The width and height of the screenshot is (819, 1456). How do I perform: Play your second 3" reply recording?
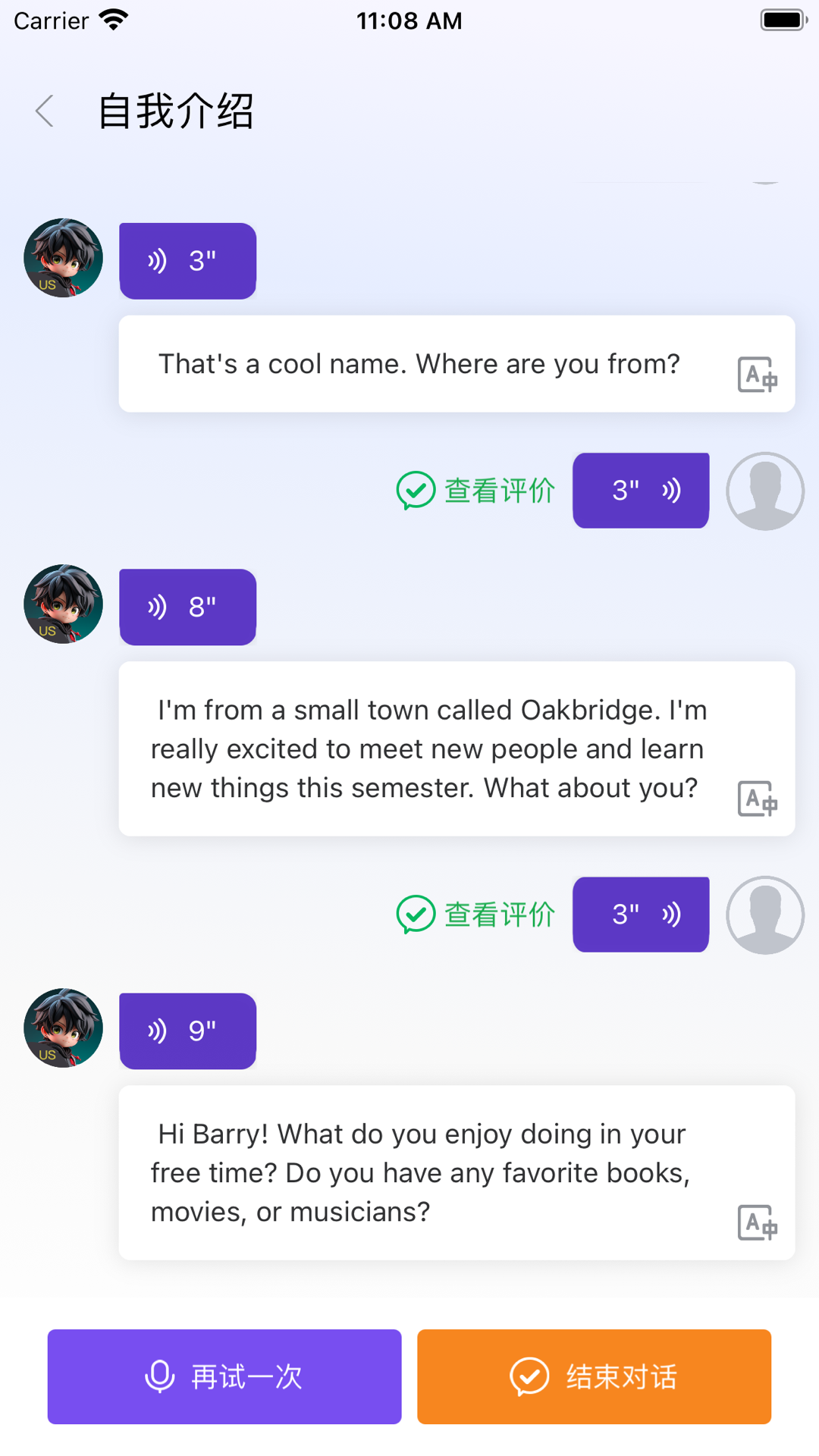641,915
